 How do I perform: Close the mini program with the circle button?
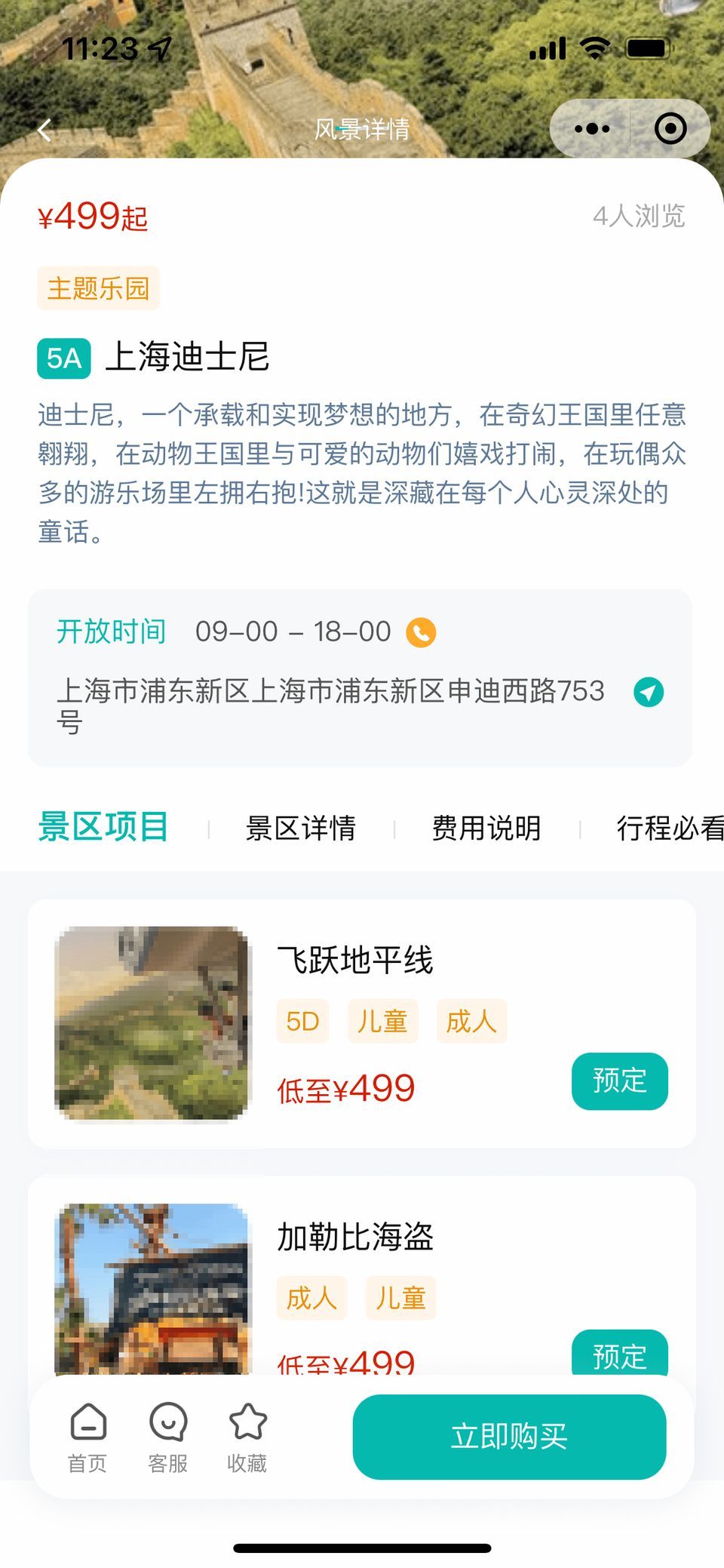pos(670,129)
